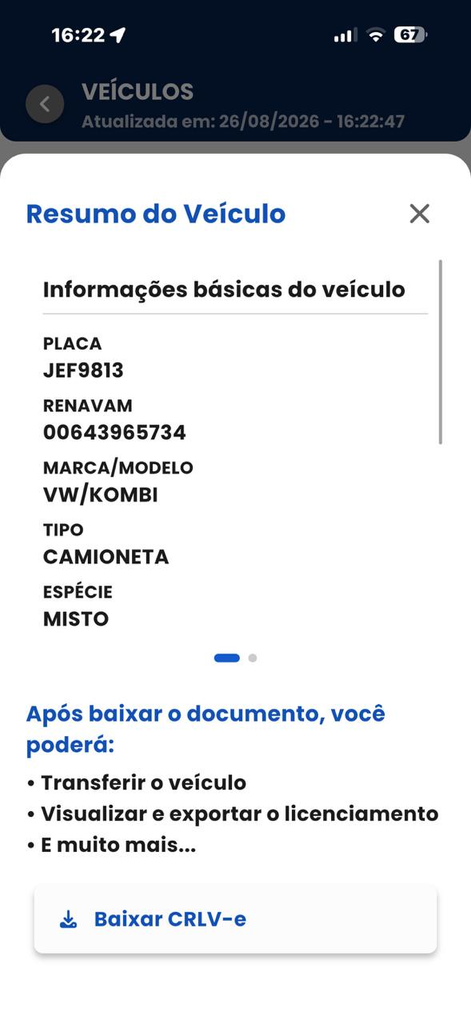The image size is (471, 1024).
Task: Download the CRLV-e document
Action: pyautogui.click(x=235, y=919)
